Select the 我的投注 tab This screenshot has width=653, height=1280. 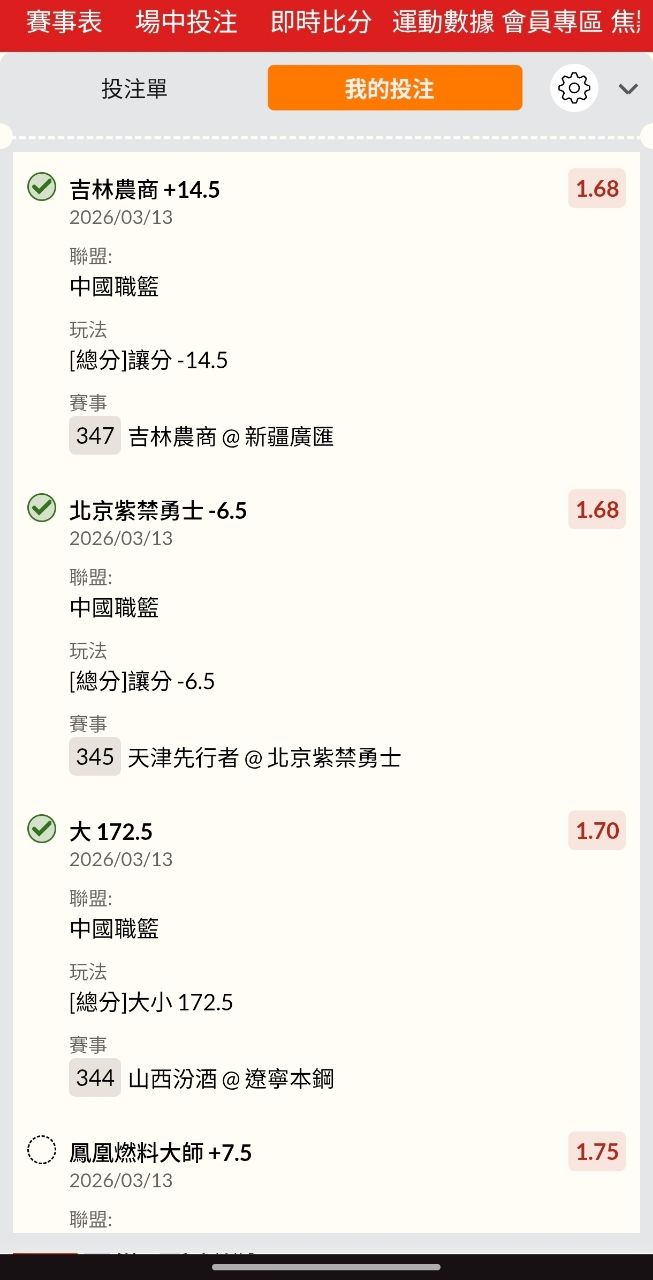394,88
